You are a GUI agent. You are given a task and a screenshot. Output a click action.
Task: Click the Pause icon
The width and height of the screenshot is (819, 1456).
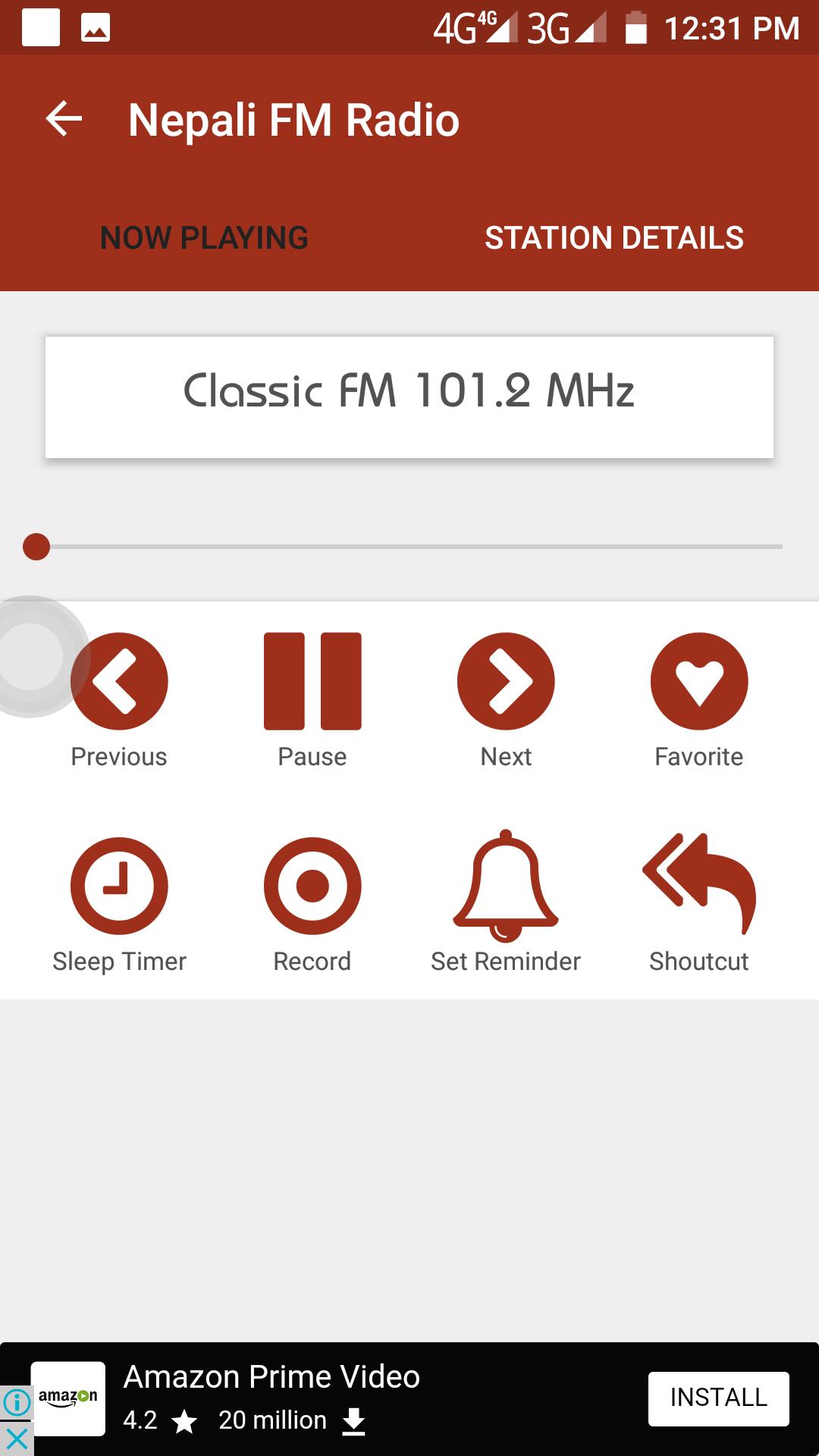coord(312,680)
